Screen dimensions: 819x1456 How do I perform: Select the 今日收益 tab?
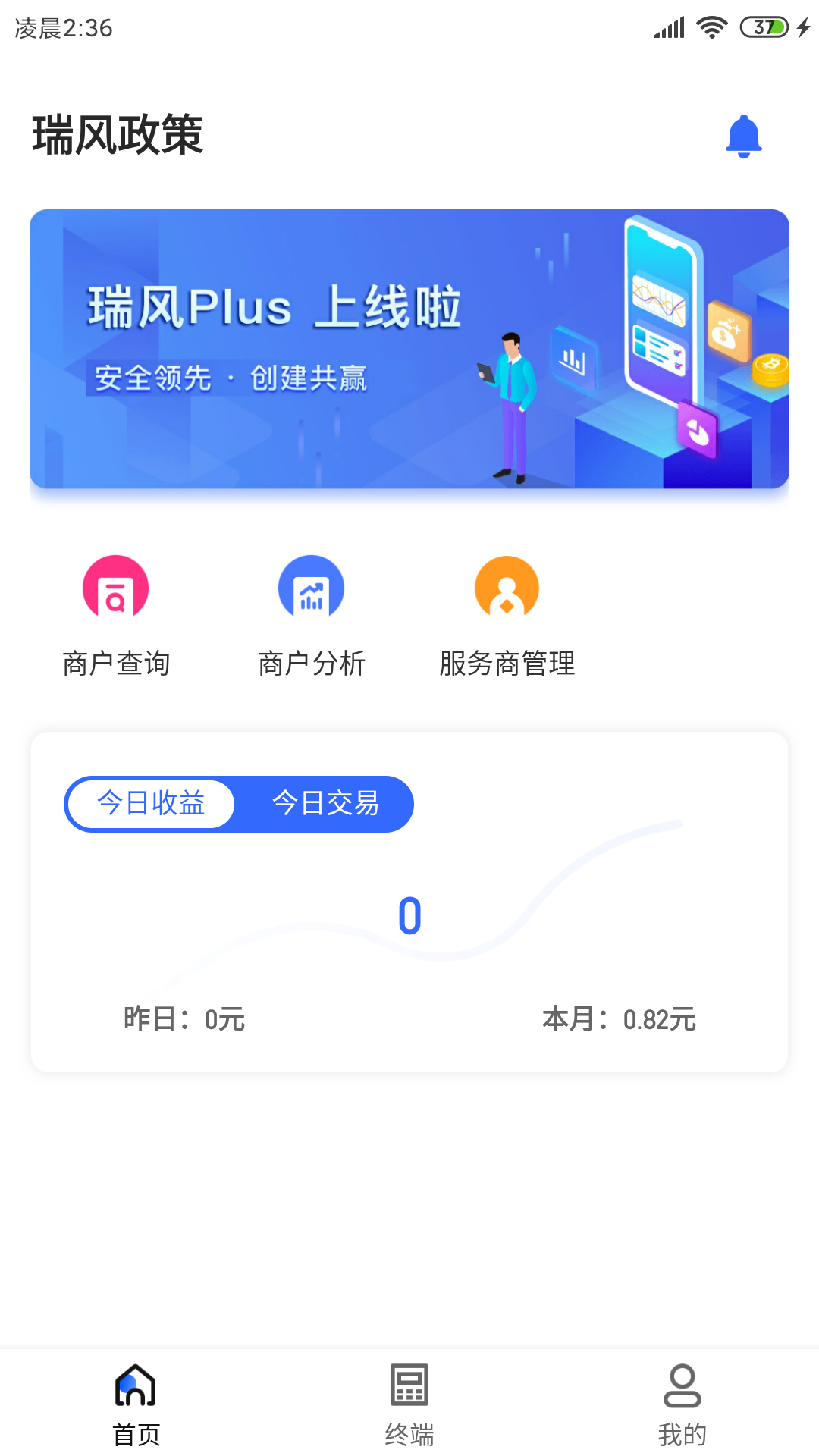tap(150, 804)
